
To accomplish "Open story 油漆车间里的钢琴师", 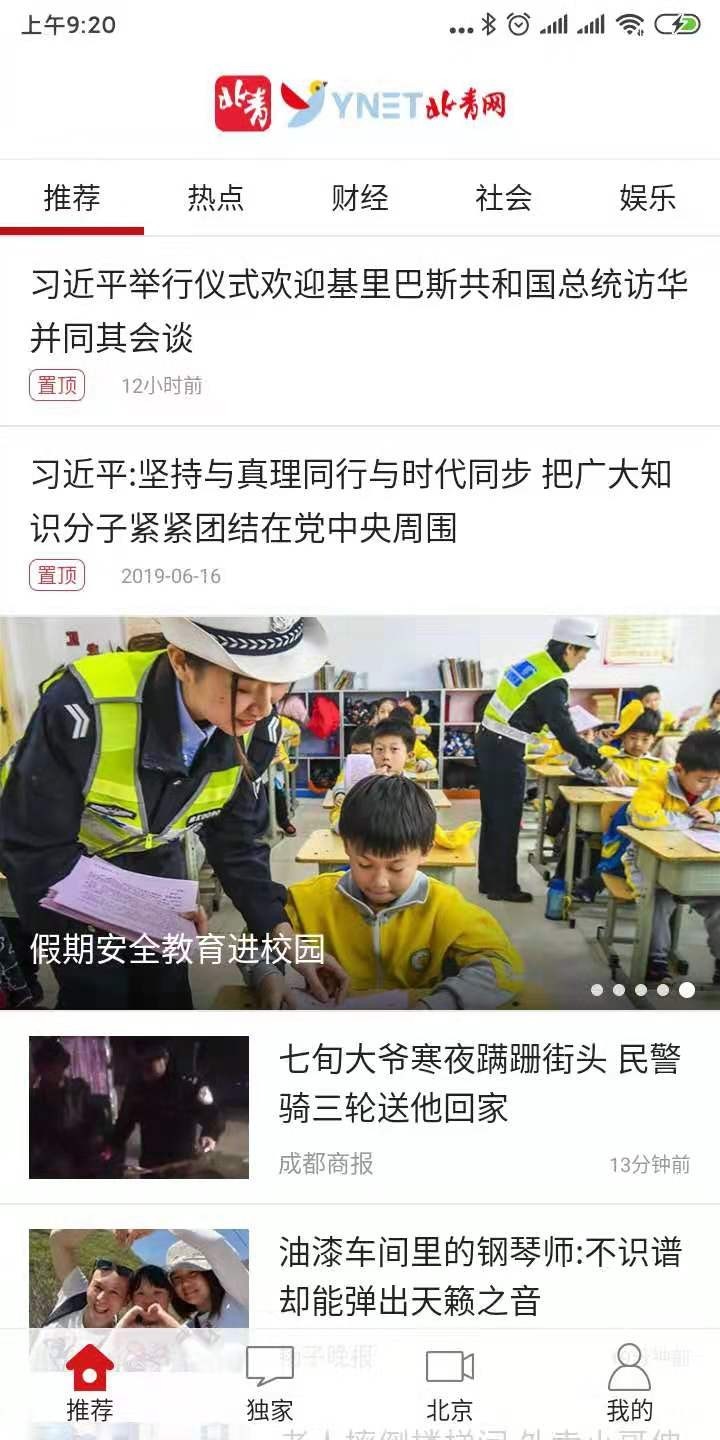I will 480,1275.
